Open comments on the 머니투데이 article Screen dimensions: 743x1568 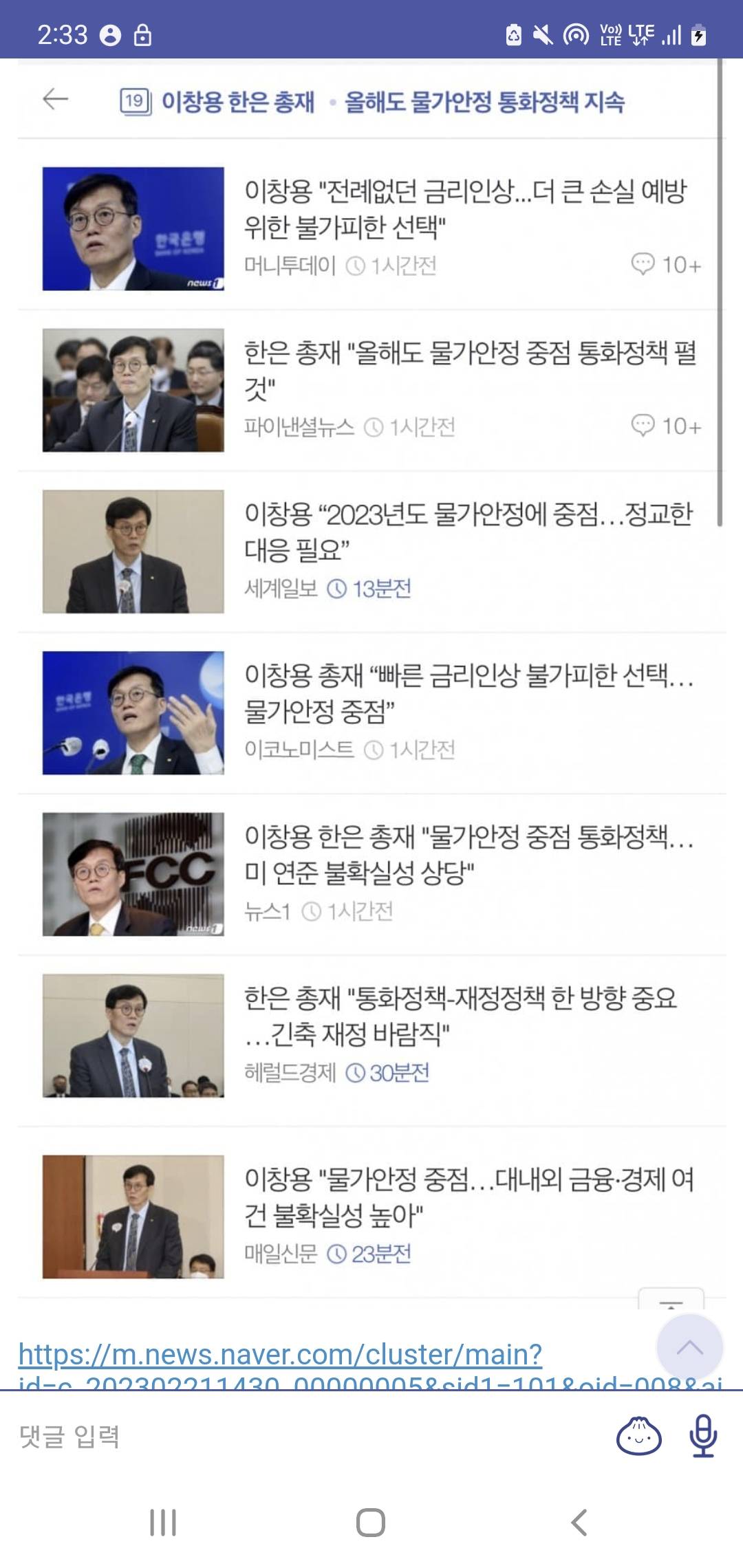pos(665,265)
